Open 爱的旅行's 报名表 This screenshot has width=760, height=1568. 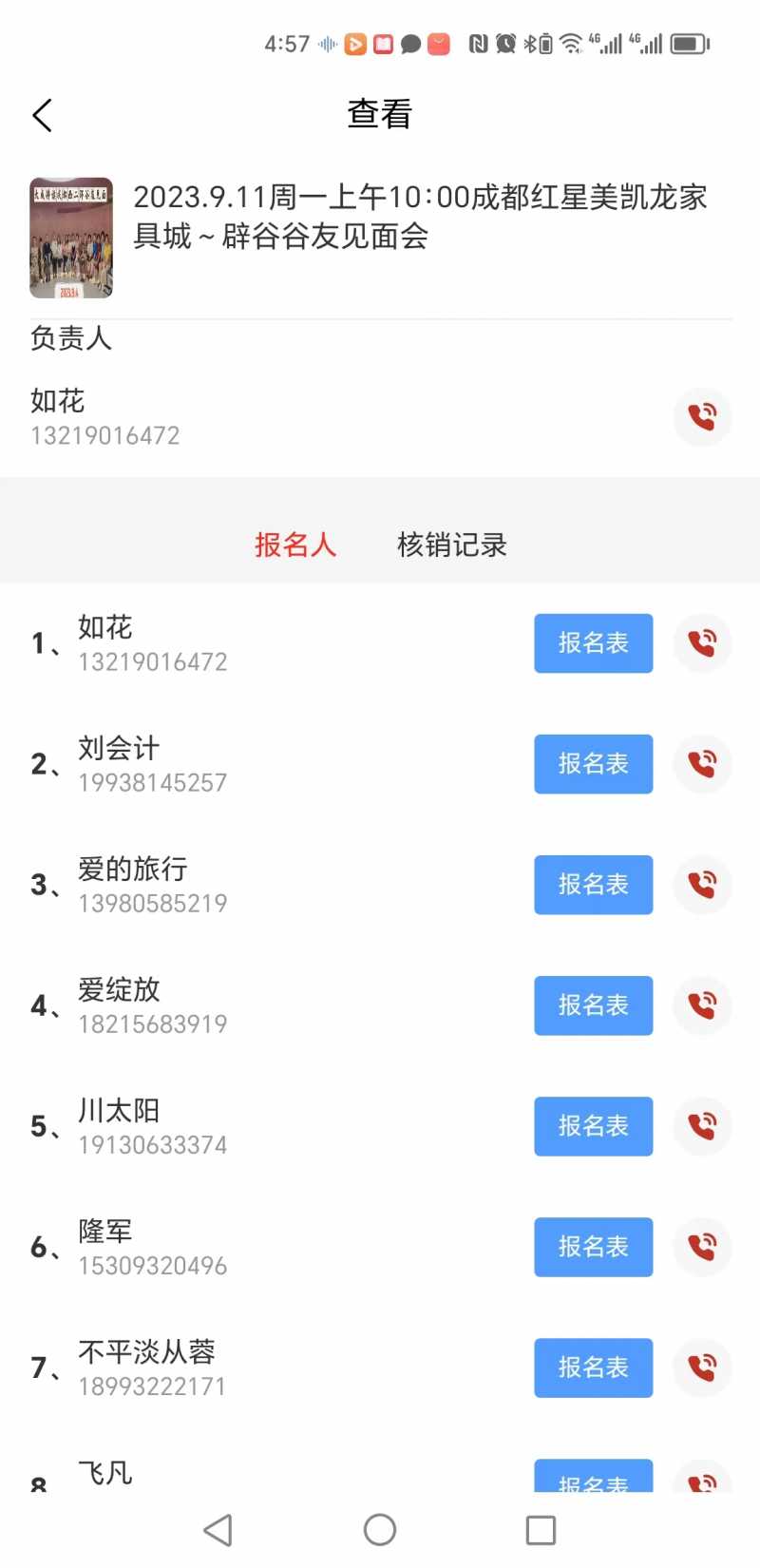click(x=593, y=885)
